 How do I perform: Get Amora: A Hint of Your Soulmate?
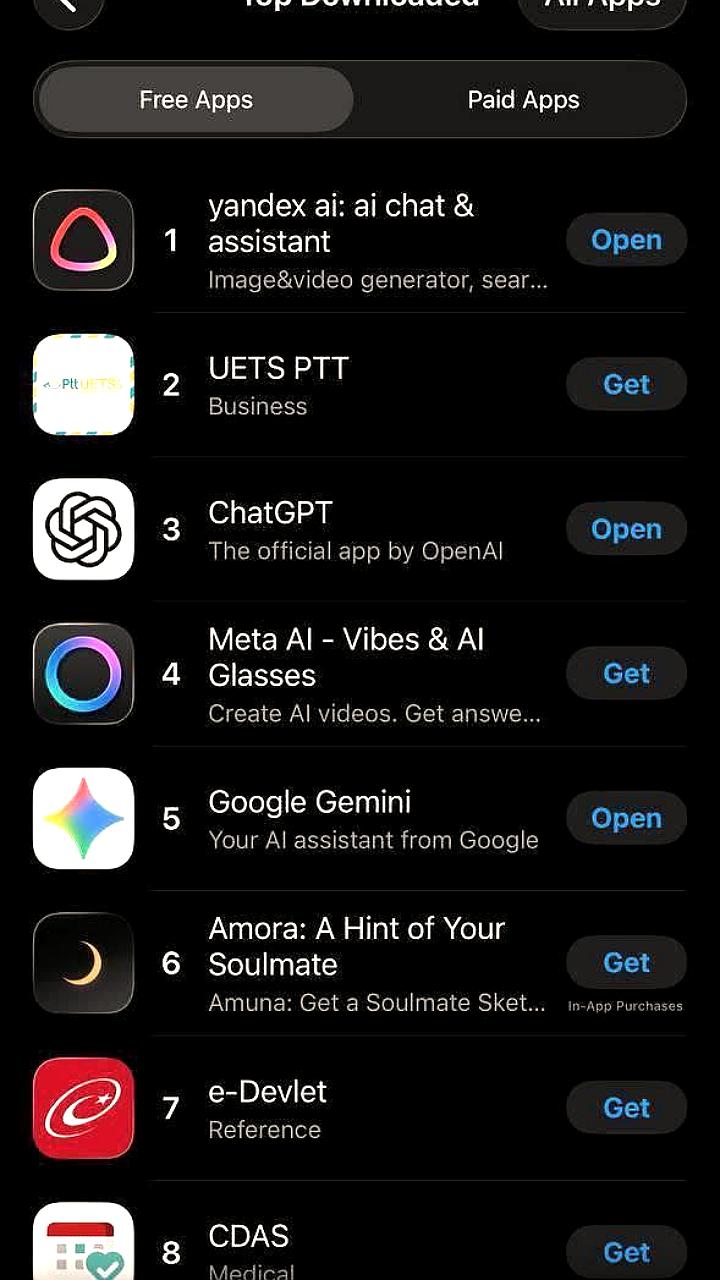[x=626, y=963]
